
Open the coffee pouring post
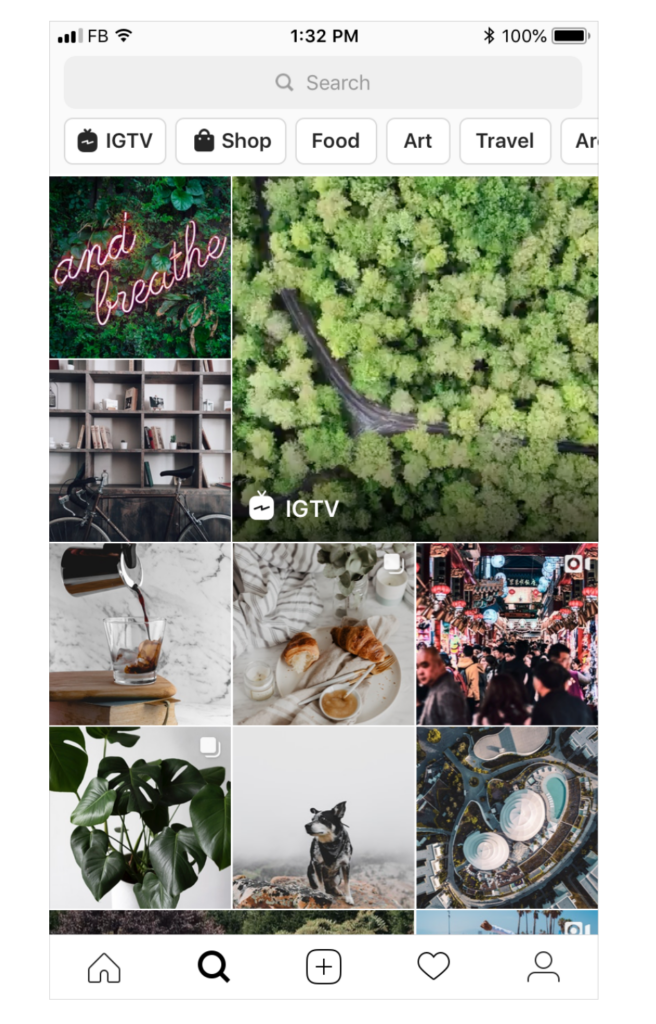pos(140,634)
